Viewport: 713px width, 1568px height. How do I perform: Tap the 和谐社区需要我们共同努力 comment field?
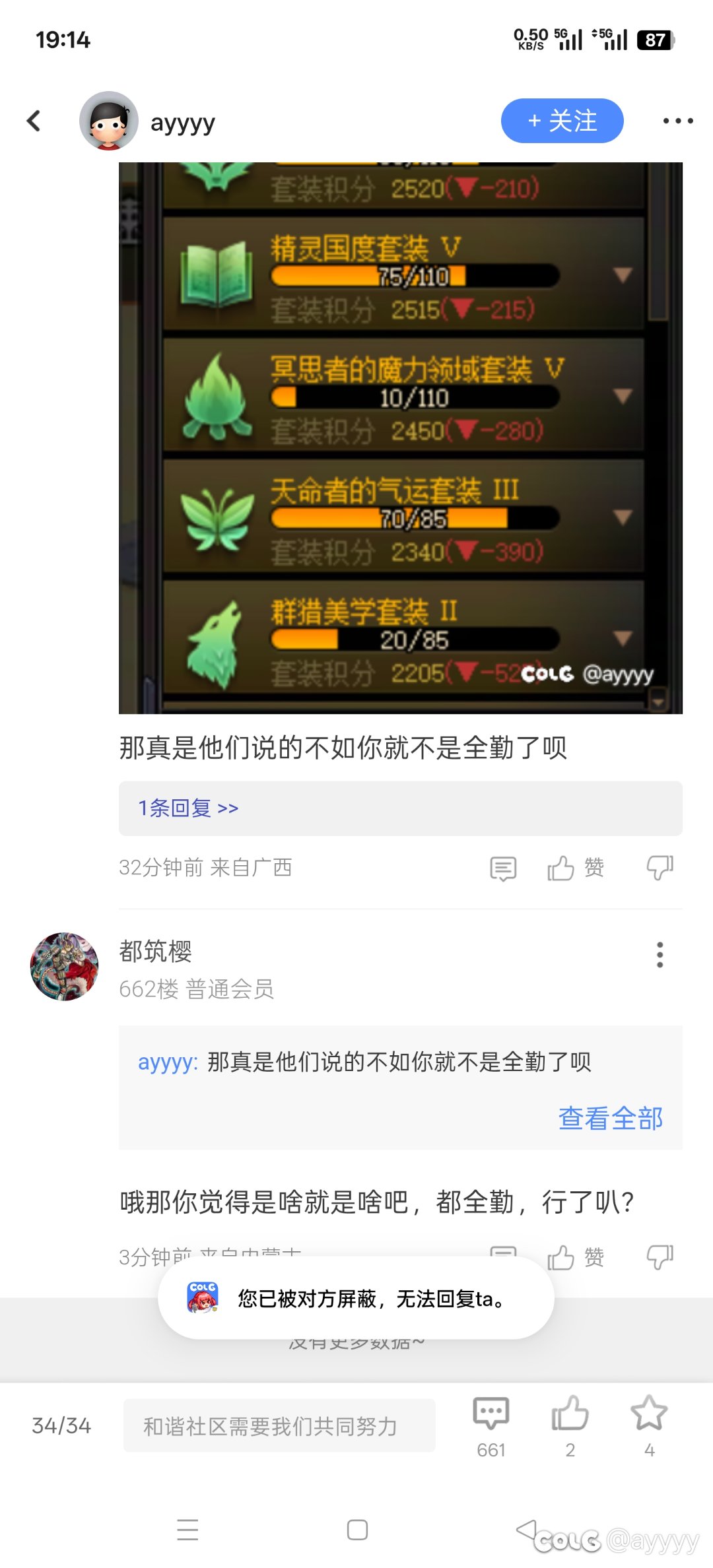coord(279,1425)
